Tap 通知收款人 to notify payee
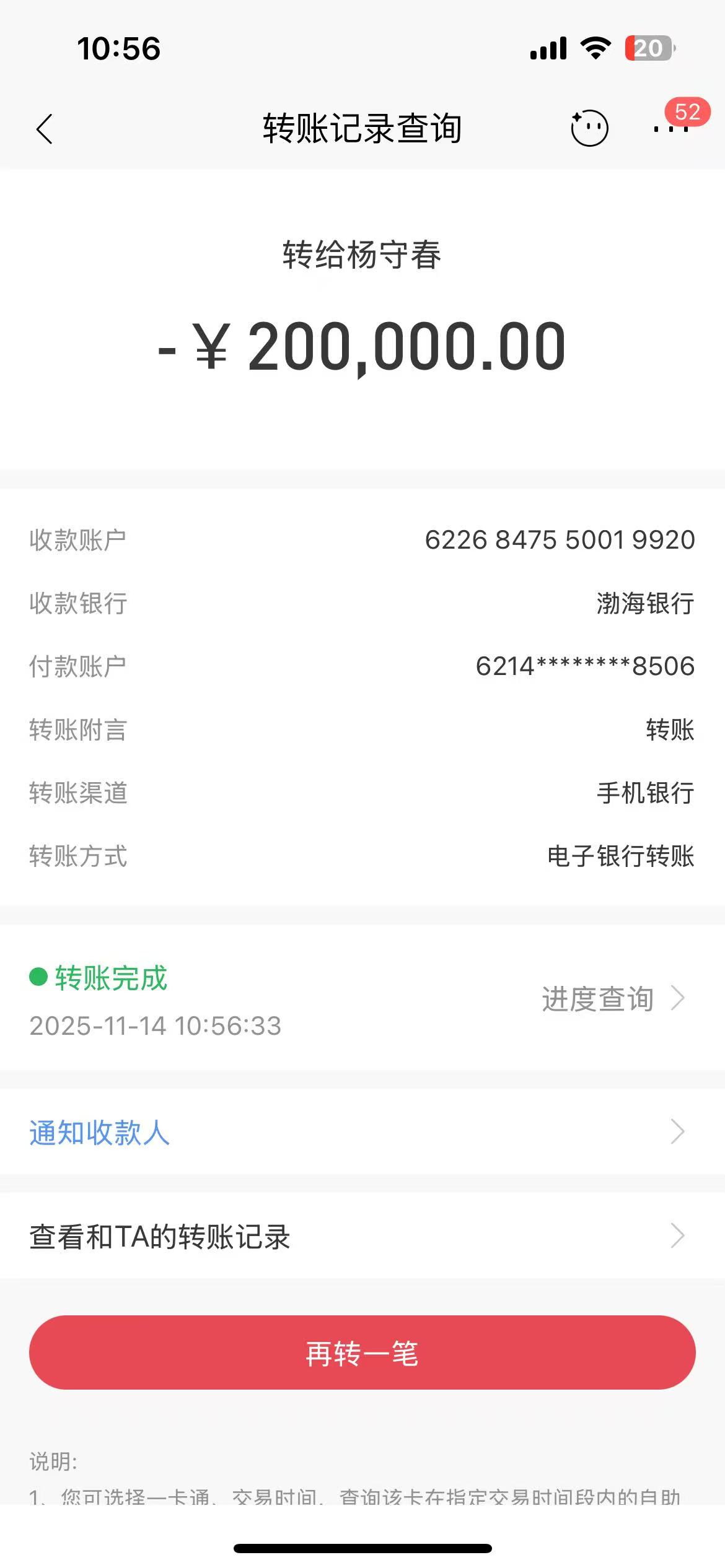Viewport: 725px width, 1568px height. click(362, 1132)
